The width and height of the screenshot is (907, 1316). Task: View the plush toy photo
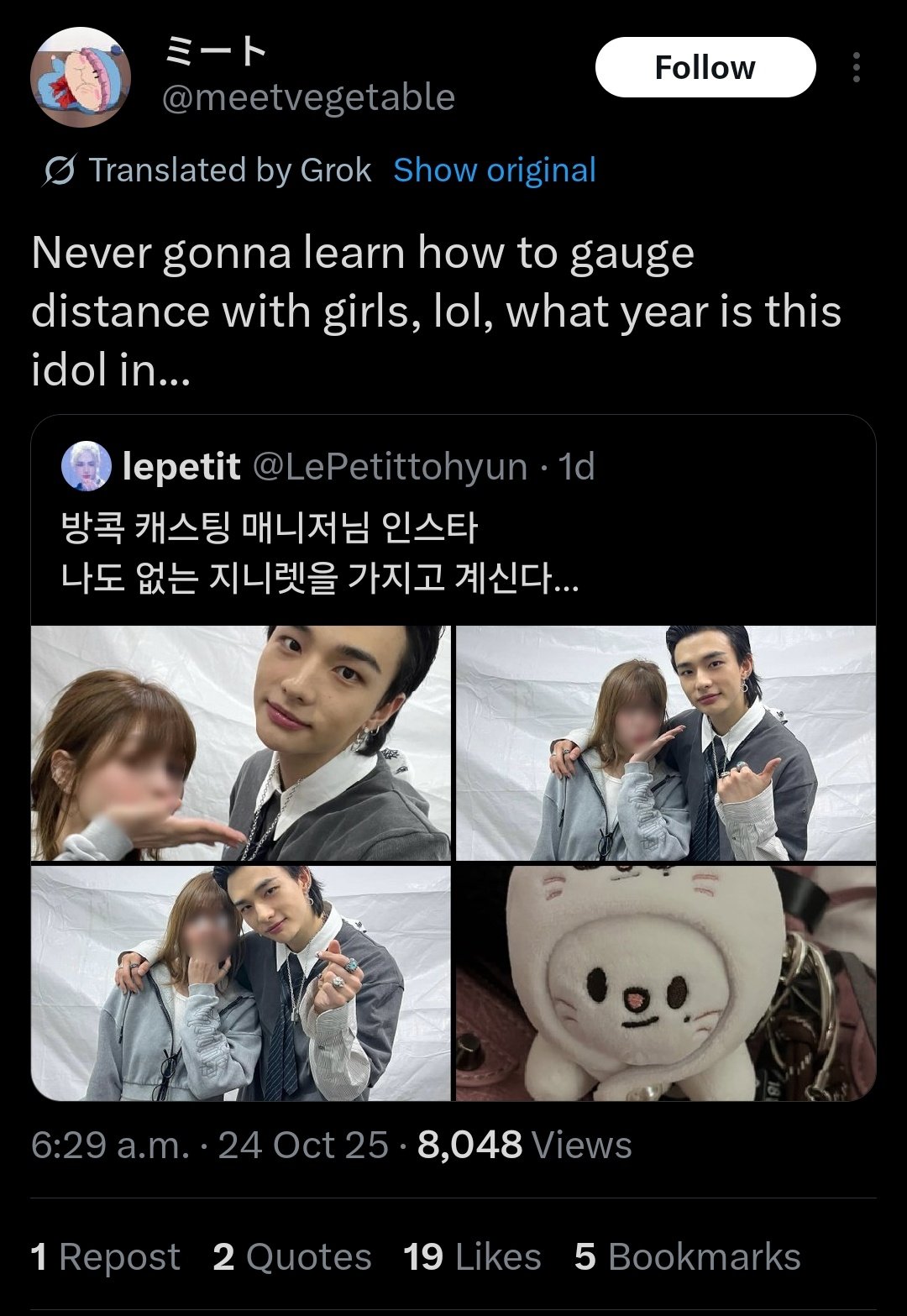(x=665, y=983)
